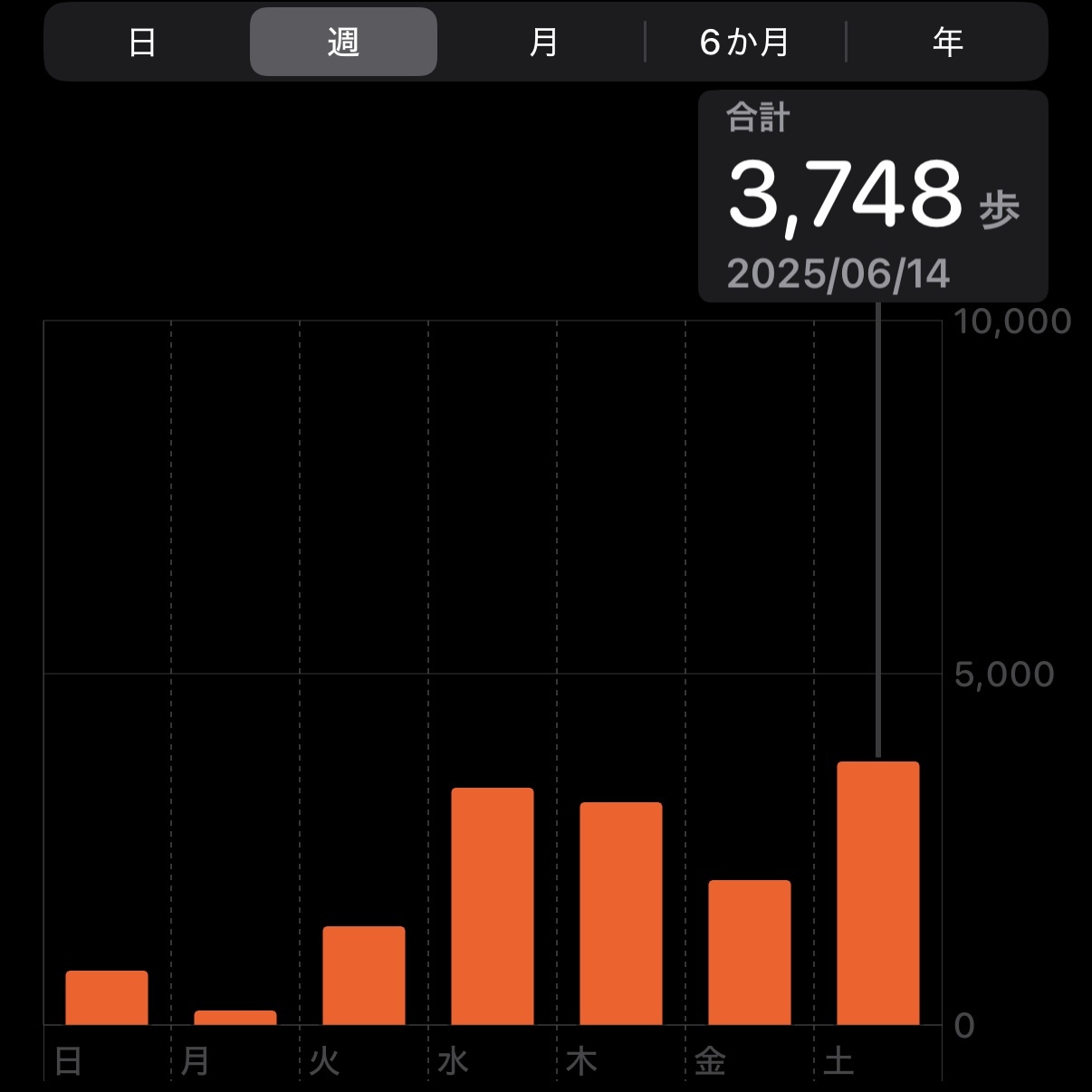
Task: Select the 火 (Tuesday) bar in chart
Action: [364, 976]
